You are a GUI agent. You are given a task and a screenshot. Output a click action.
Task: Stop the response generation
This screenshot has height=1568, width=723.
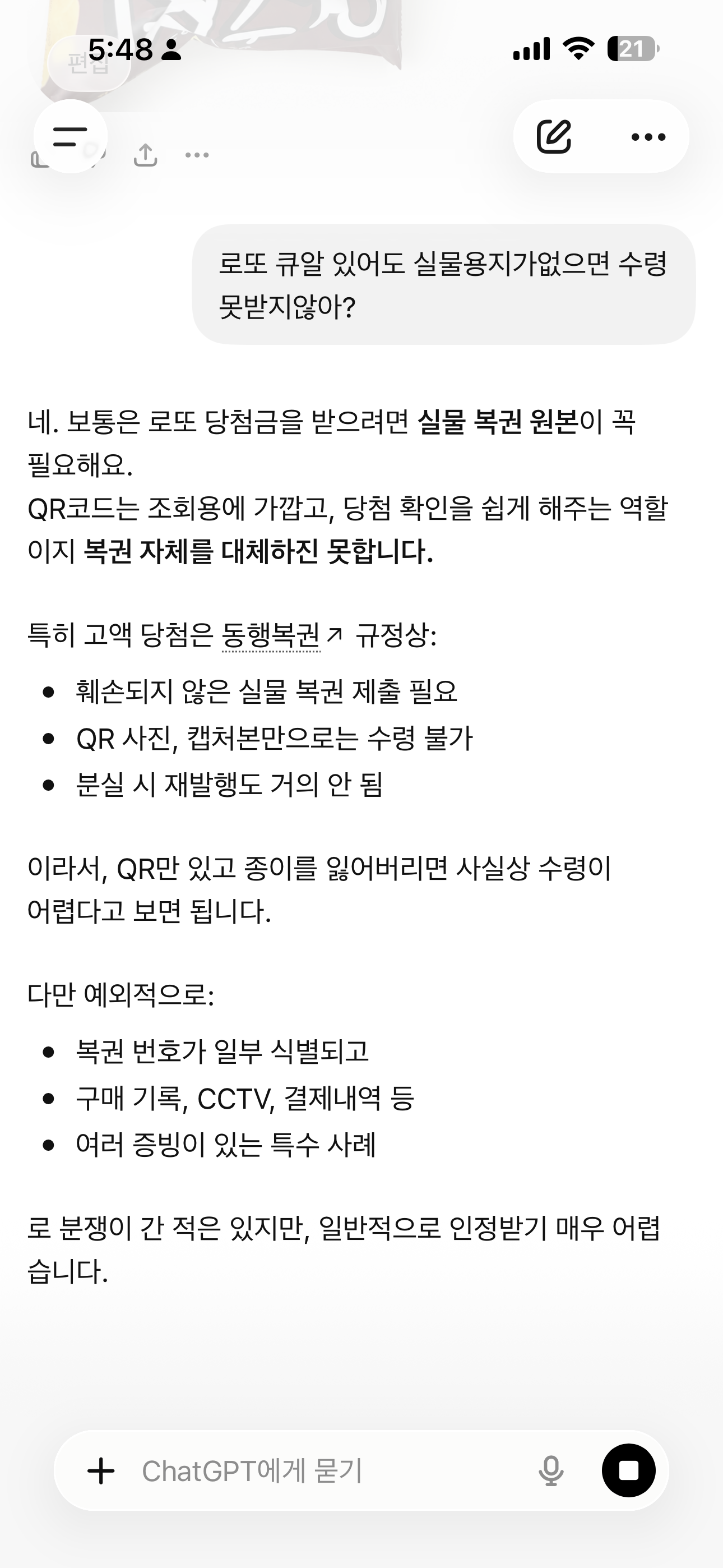tap(629, 1470)
